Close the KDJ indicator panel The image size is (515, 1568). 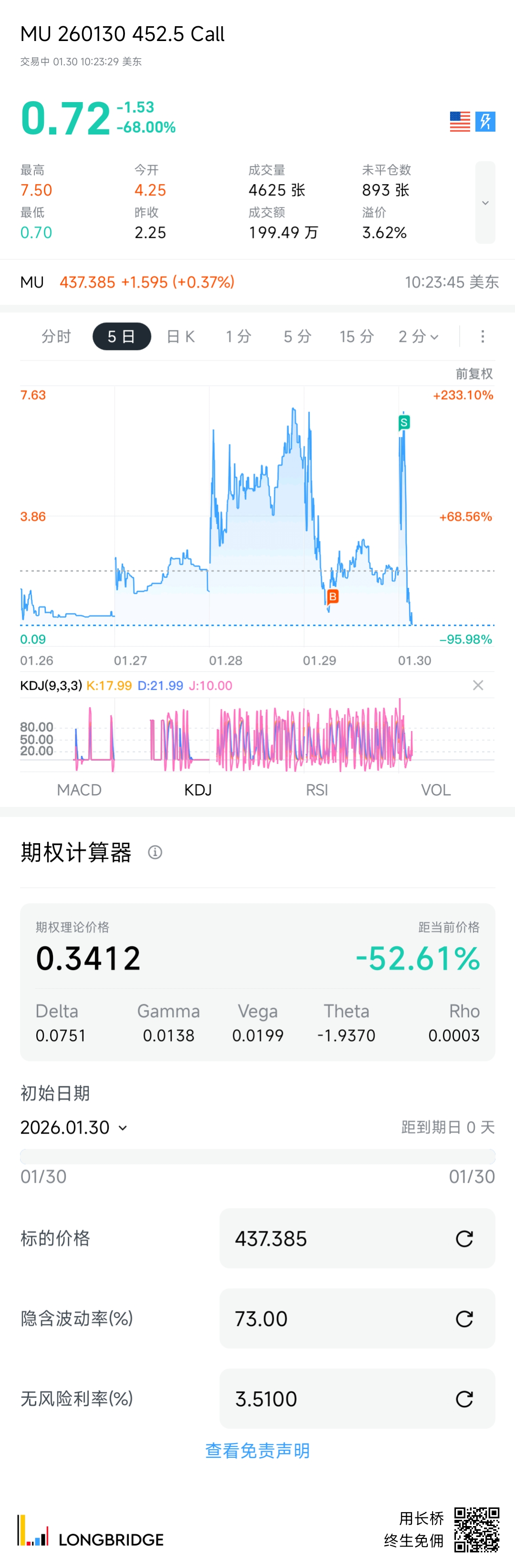point(478,685)
